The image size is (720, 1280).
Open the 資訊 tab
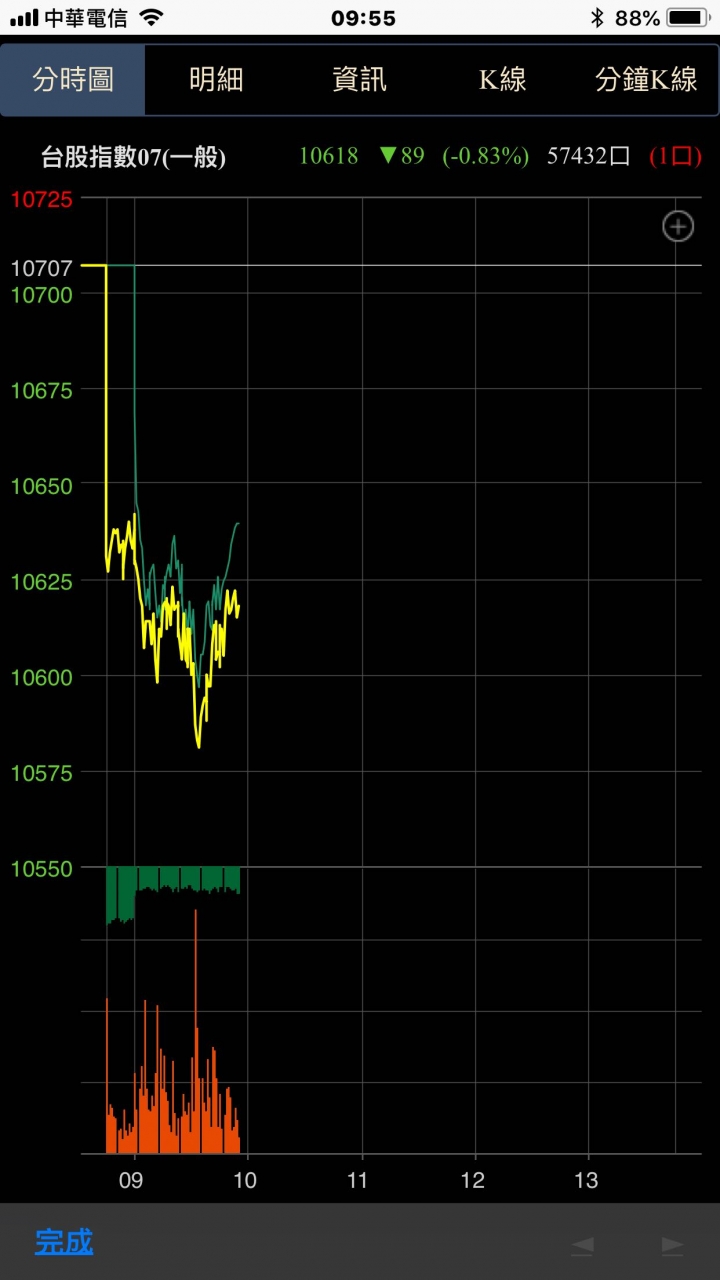click(x=359, y=80)
